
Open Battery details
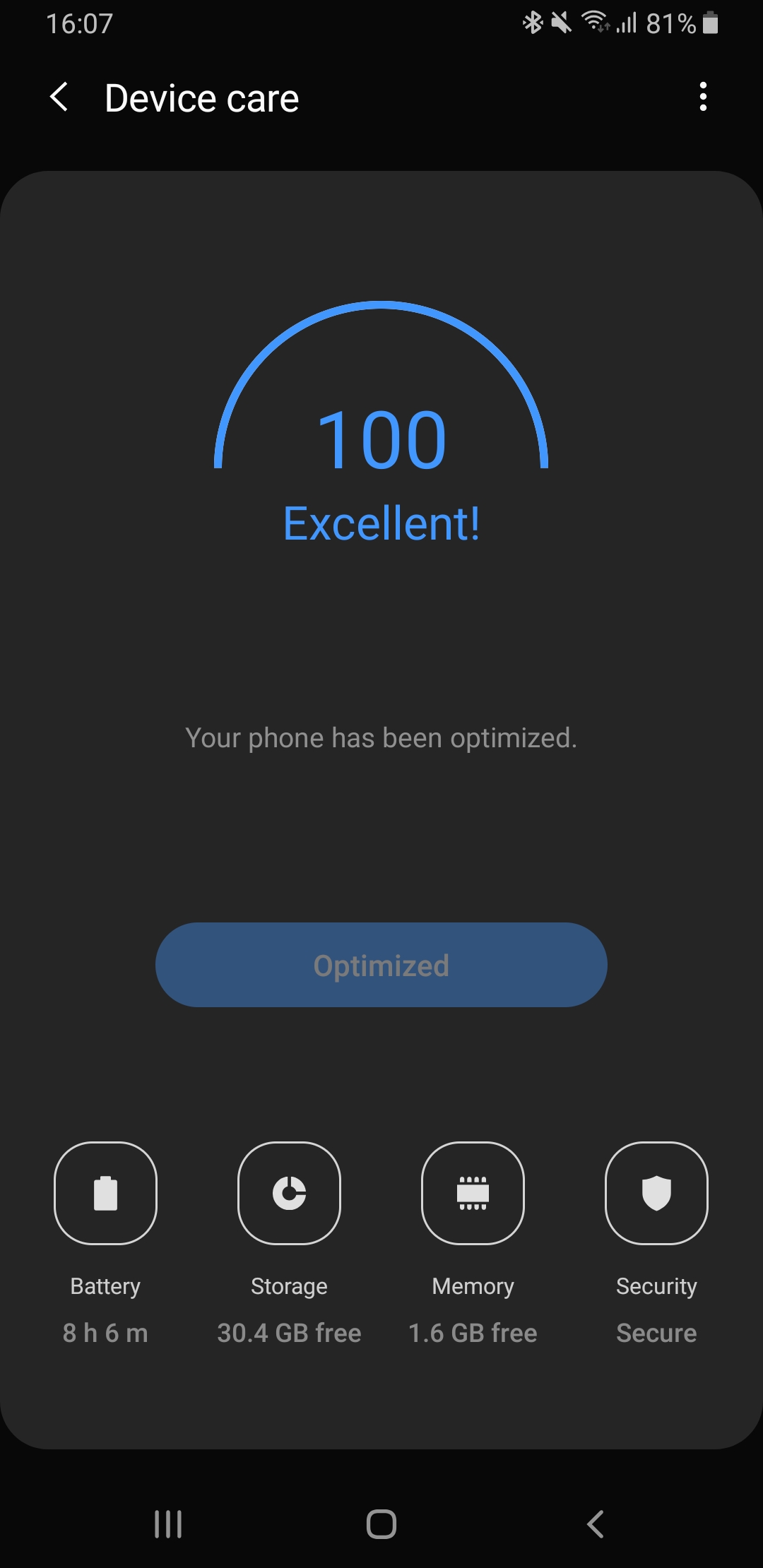[105, 1193]
